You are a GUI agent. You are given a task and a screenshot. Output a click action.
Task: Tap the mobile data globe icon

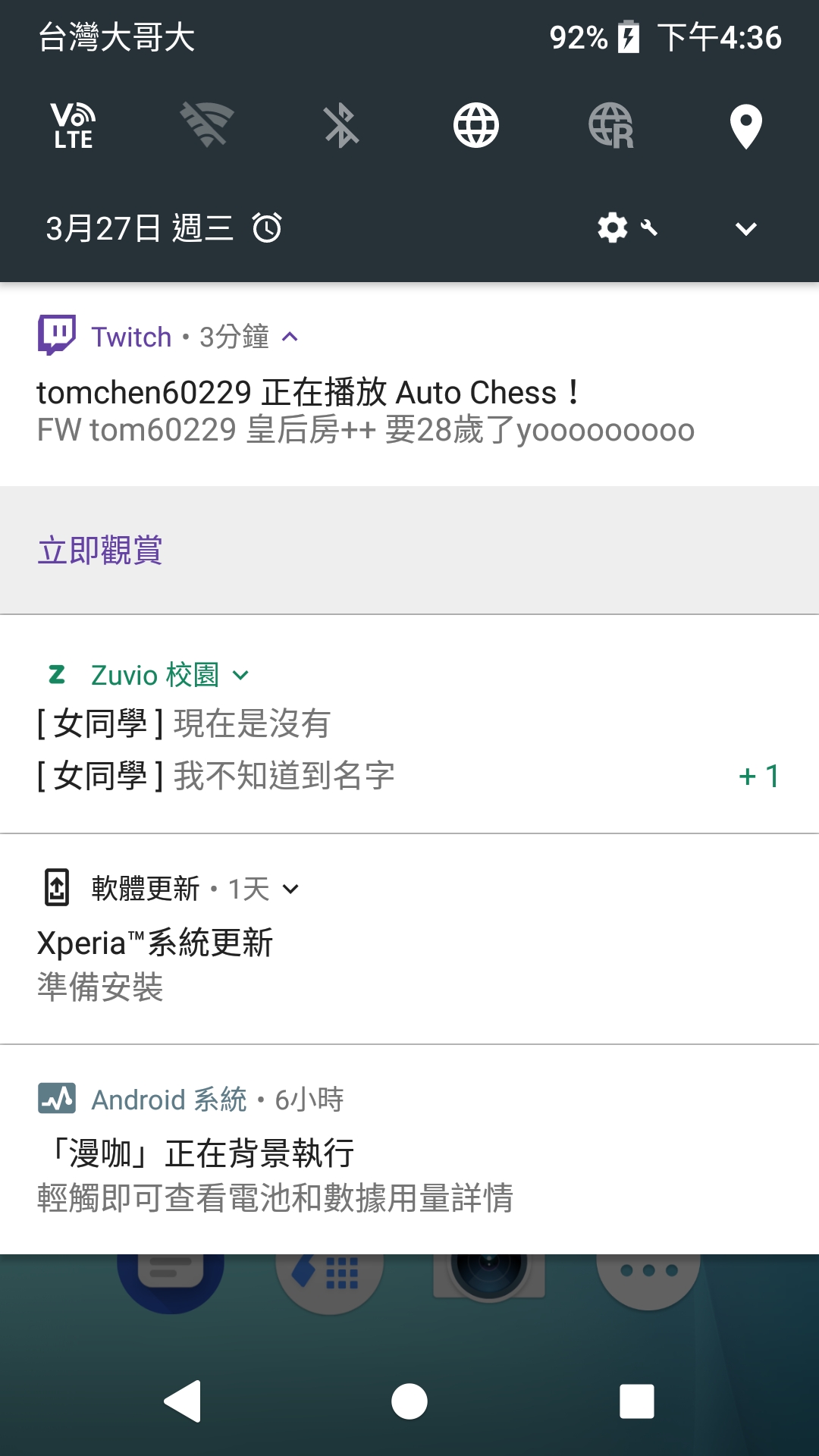[476, 127]
